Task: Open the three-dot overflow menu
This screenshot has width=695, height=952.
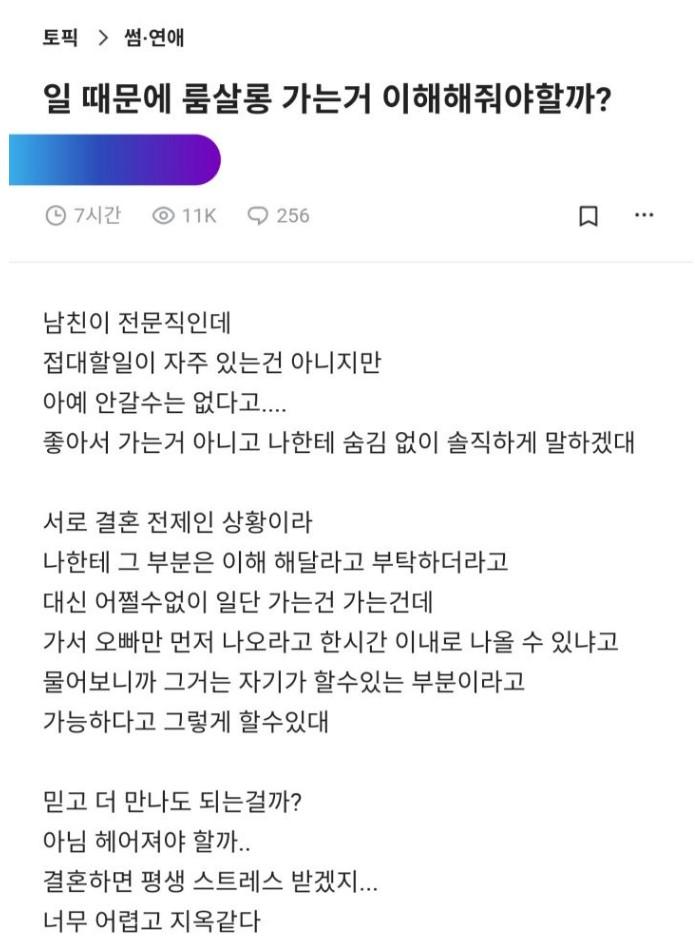Action: 645,215
